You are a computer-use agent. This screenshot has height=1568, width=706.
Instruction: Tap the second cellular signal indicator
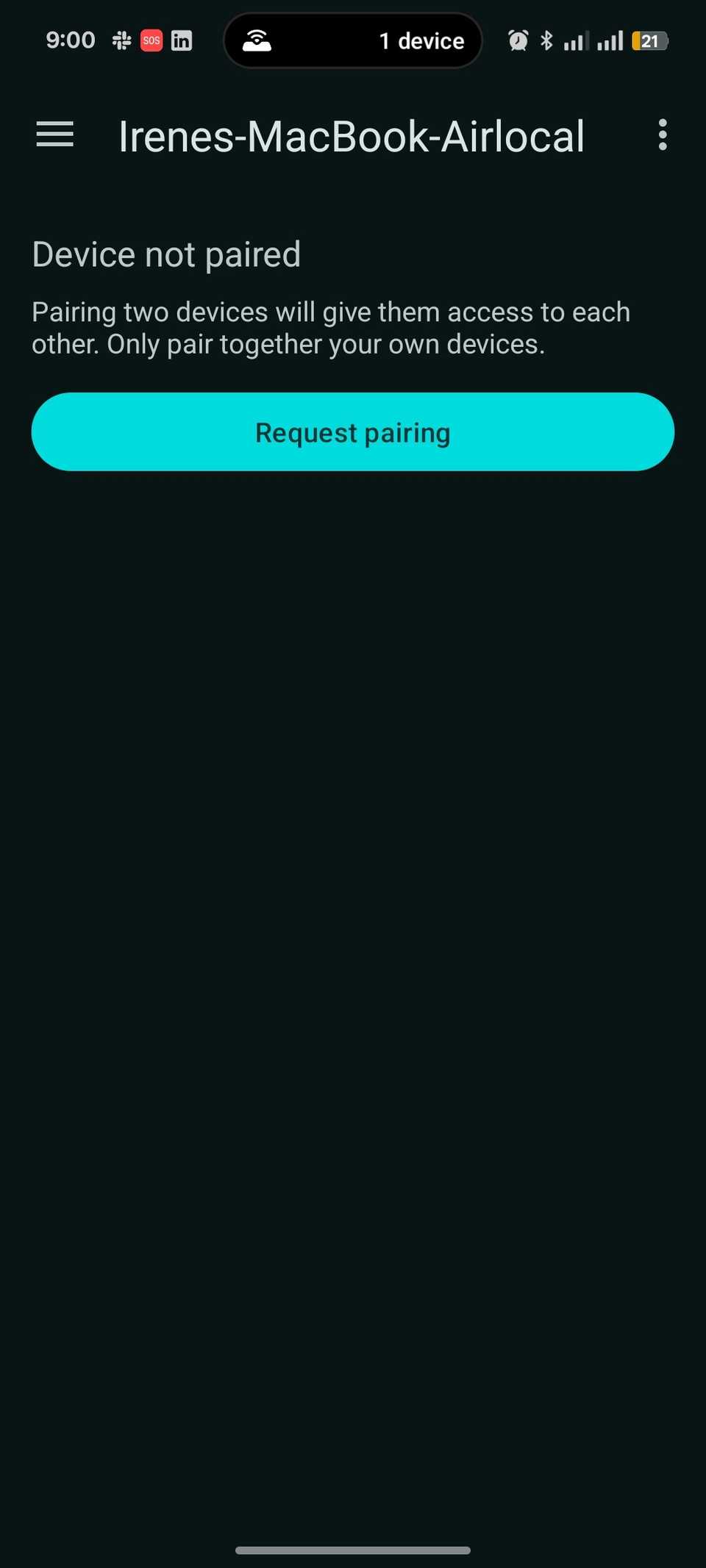coord(610,40)
